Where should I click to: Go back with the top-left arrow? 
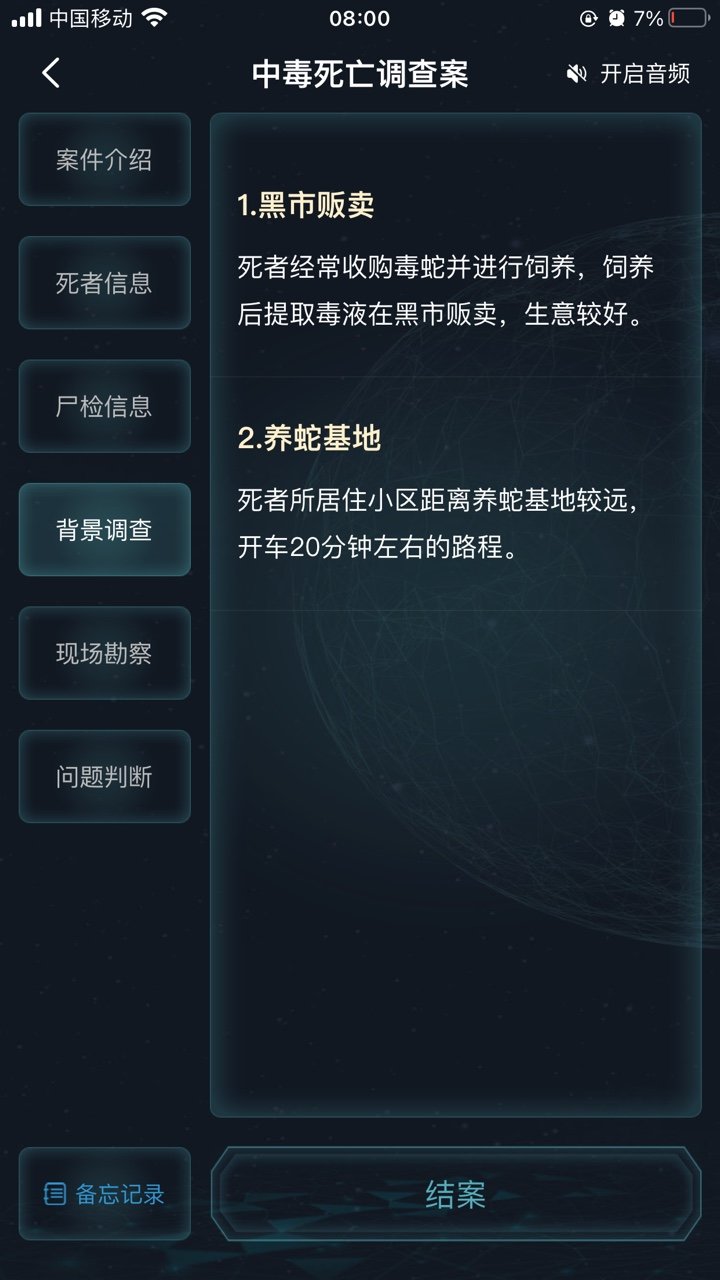[51, 73]
